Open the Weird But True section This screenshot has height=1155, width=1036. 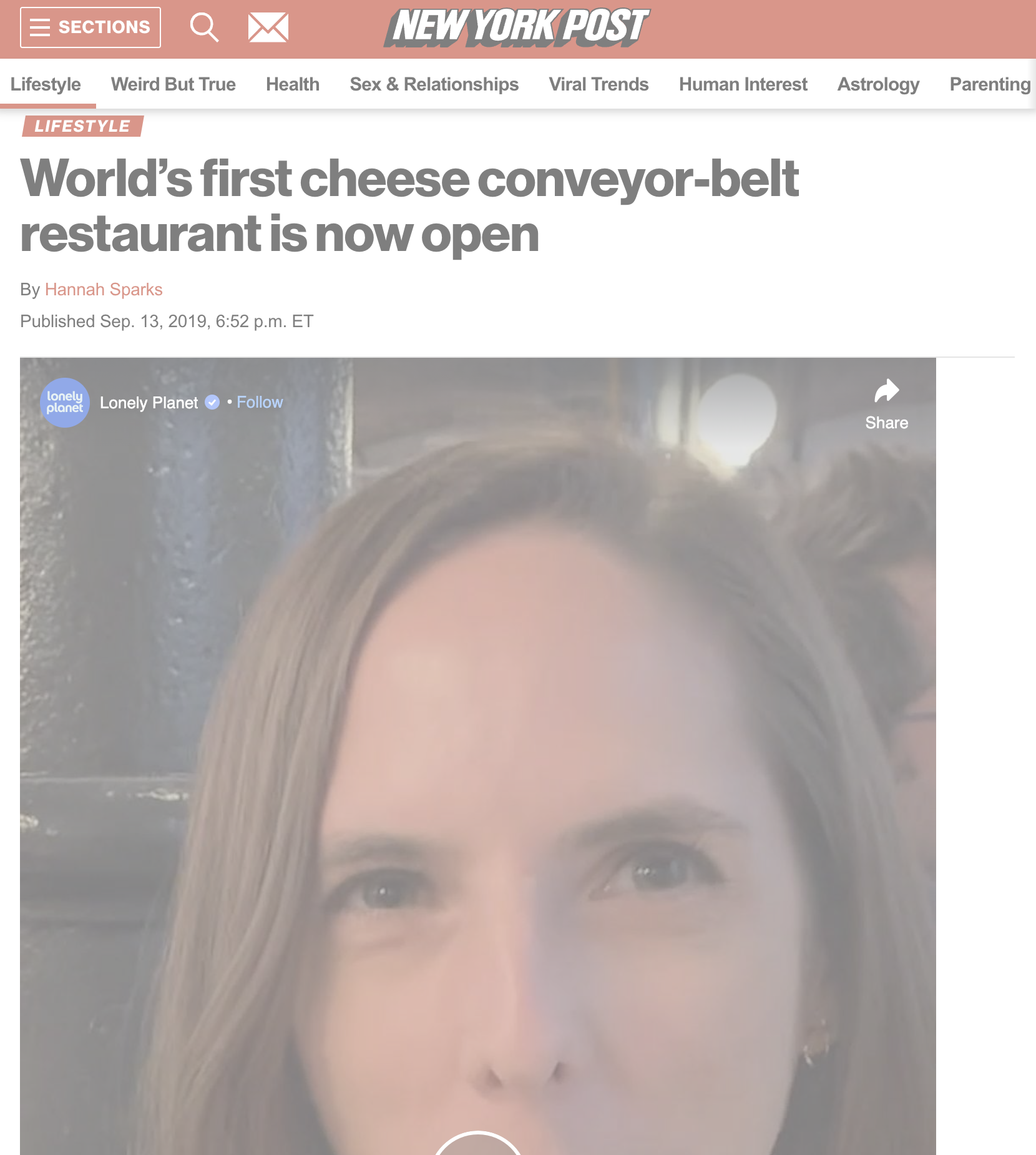pyautogui.click(x=173, y=84)
